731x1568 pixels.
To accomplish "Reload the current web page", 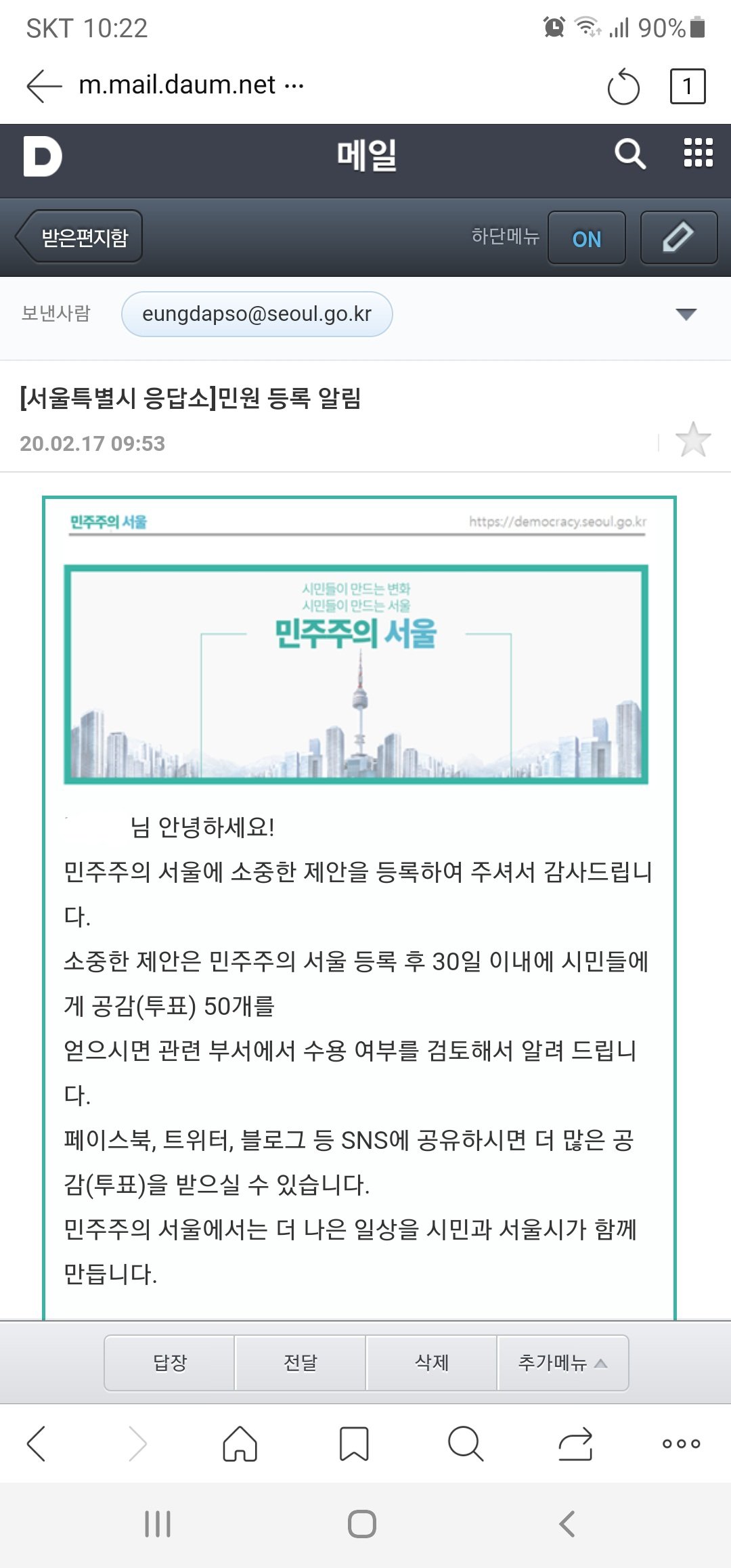I will pyautogui.click(x=623, y=87).
